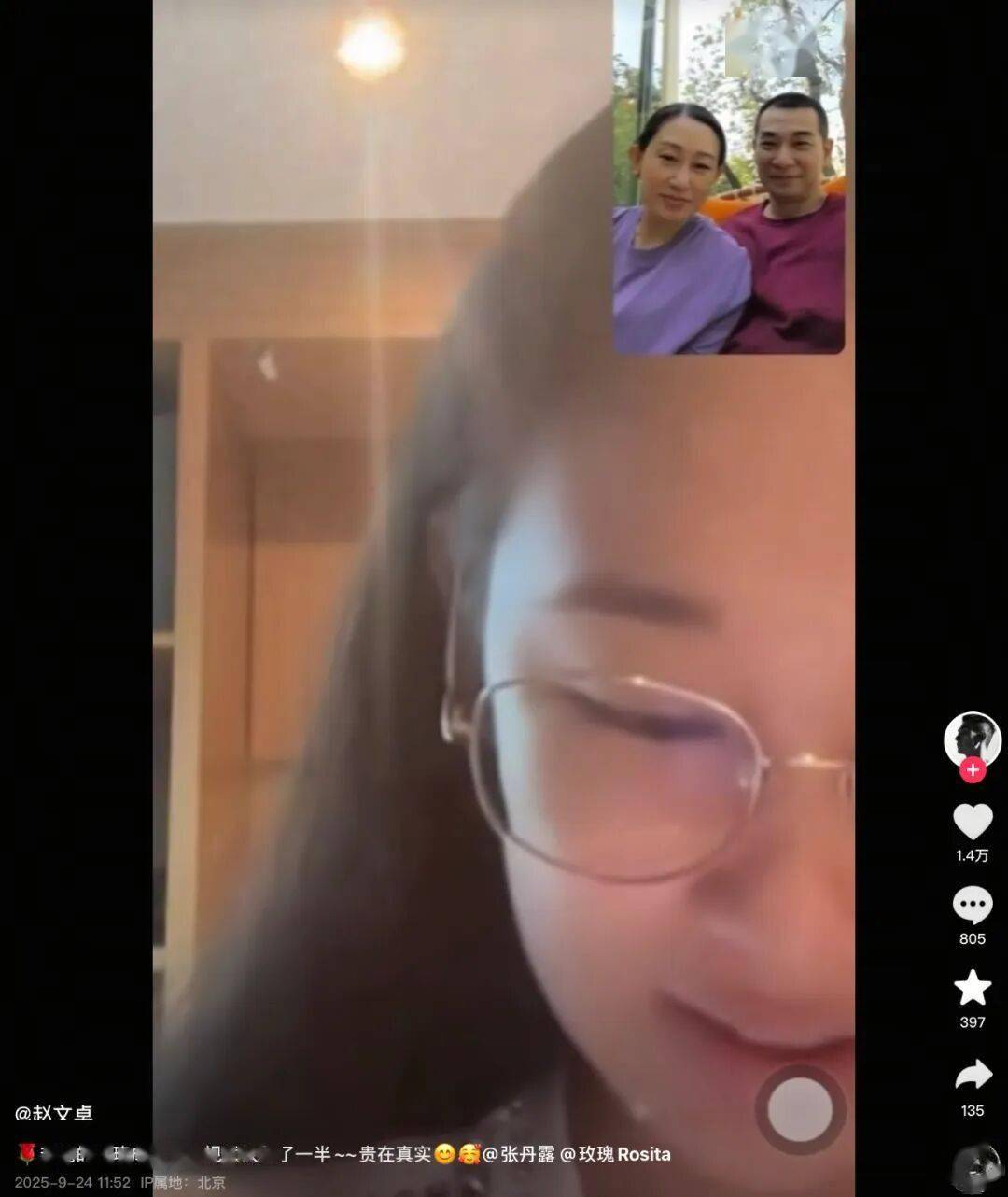Open the spinning music disc

(x=975, y=1169)
